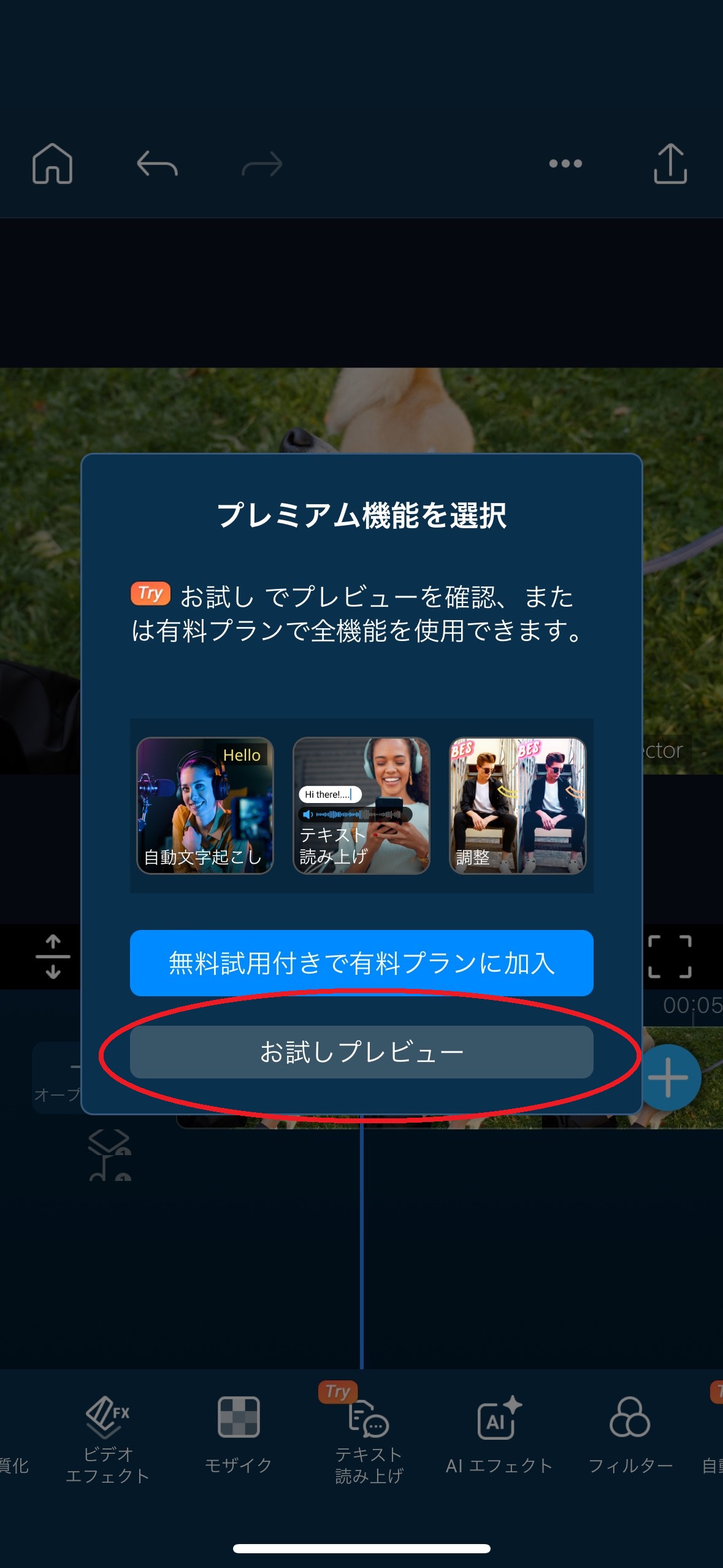
Task: Enter fullscreen preview
Action: click(670, 956)
